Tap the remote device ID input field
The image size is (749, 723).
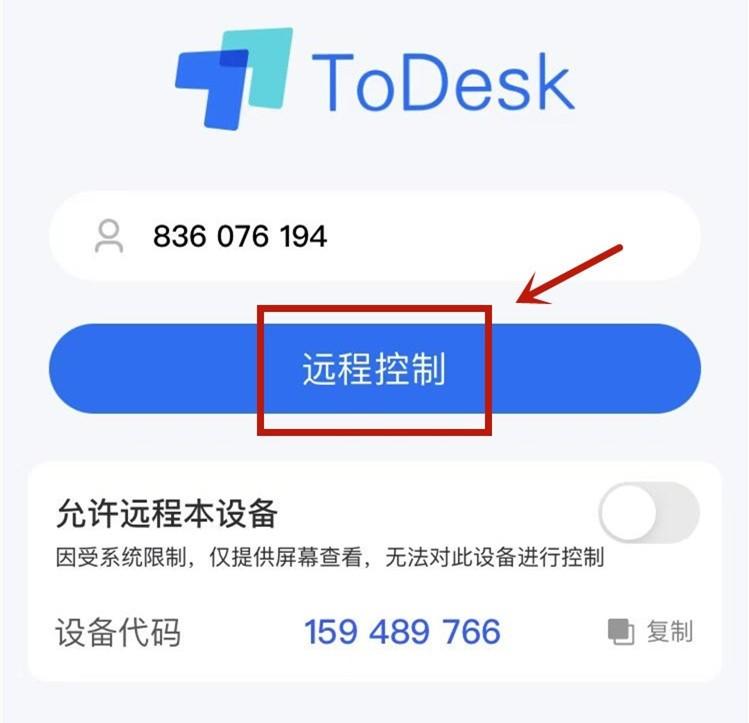(400, 236)
